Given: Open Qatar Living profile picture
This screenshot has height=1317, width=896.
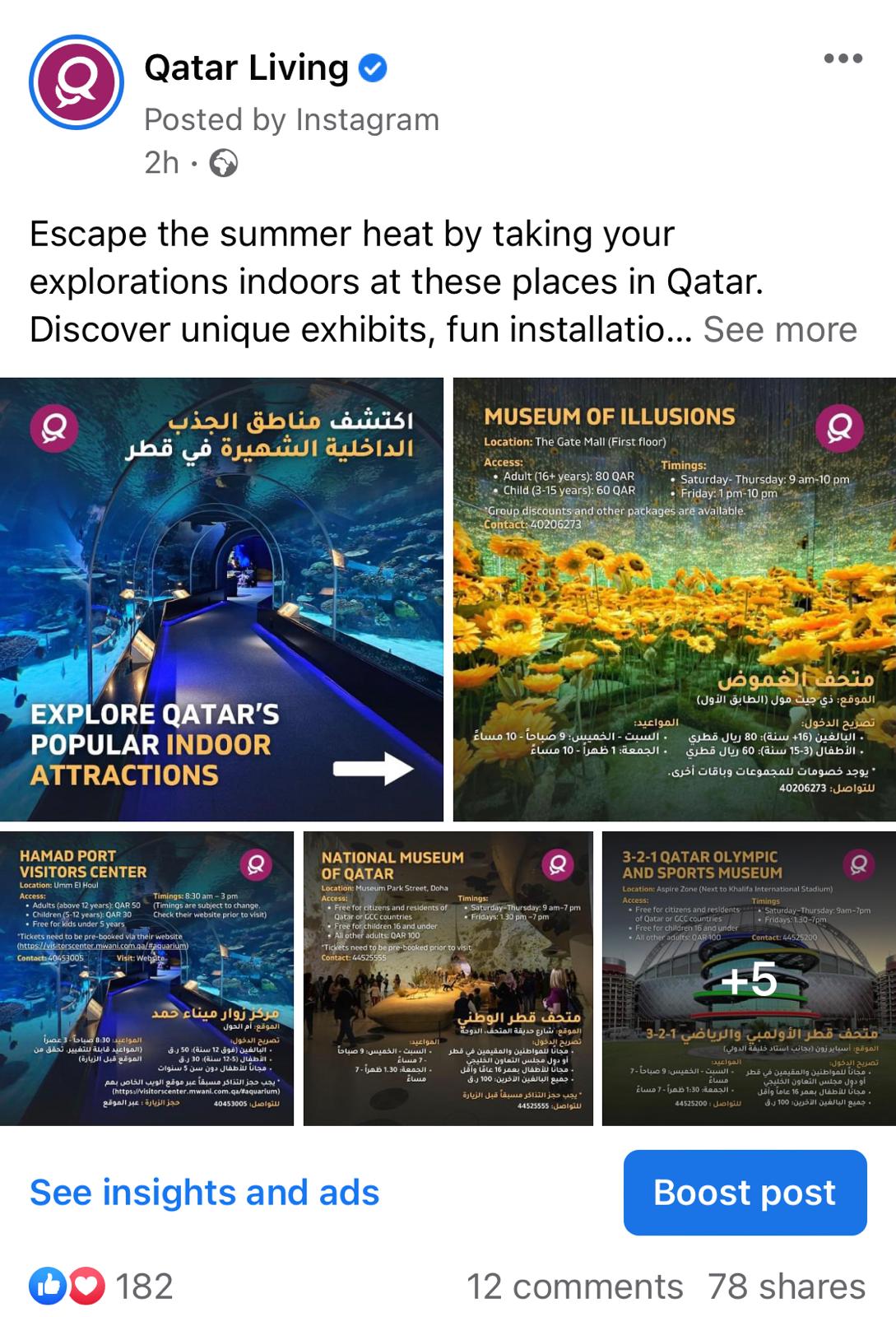Looking at the screenshot, I should pyautogui.click(x=76, y=81).
